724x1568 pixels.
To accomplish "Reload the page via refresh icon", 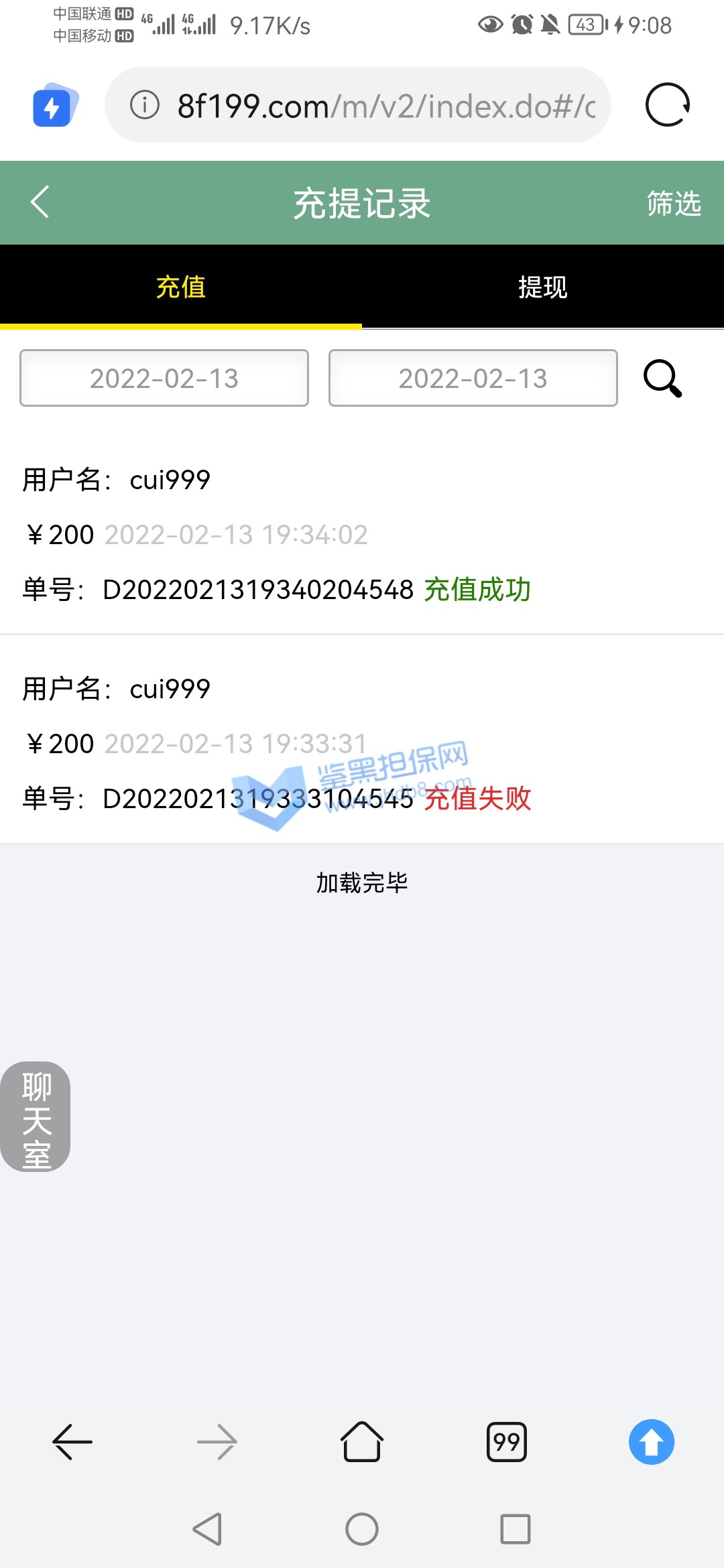I will (x=667, y=105).
